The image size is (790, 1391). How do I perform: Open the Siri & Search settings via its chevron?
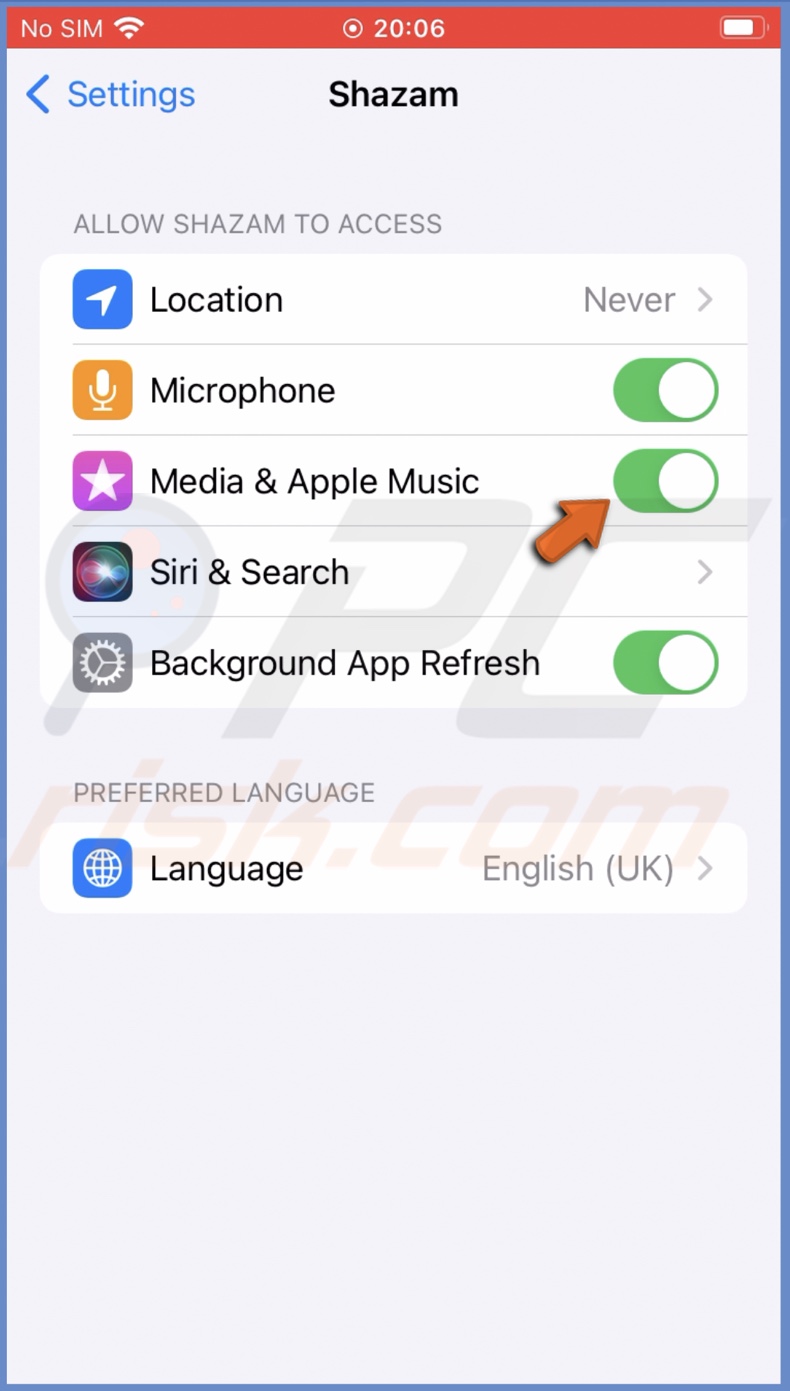(x=705, y=572)
